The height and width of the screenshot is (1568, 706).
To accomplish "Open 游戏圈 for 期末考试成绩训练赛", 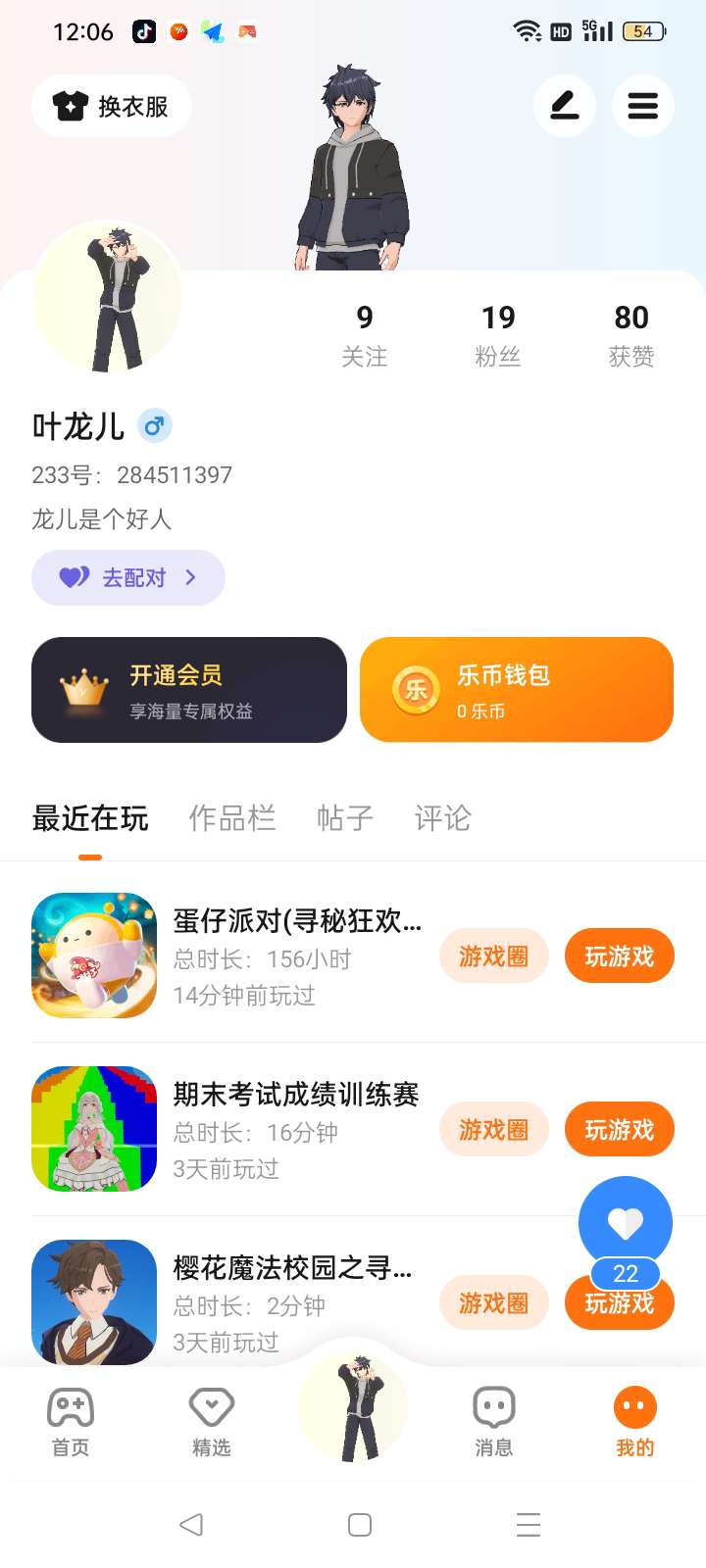I will (494, 1129).
